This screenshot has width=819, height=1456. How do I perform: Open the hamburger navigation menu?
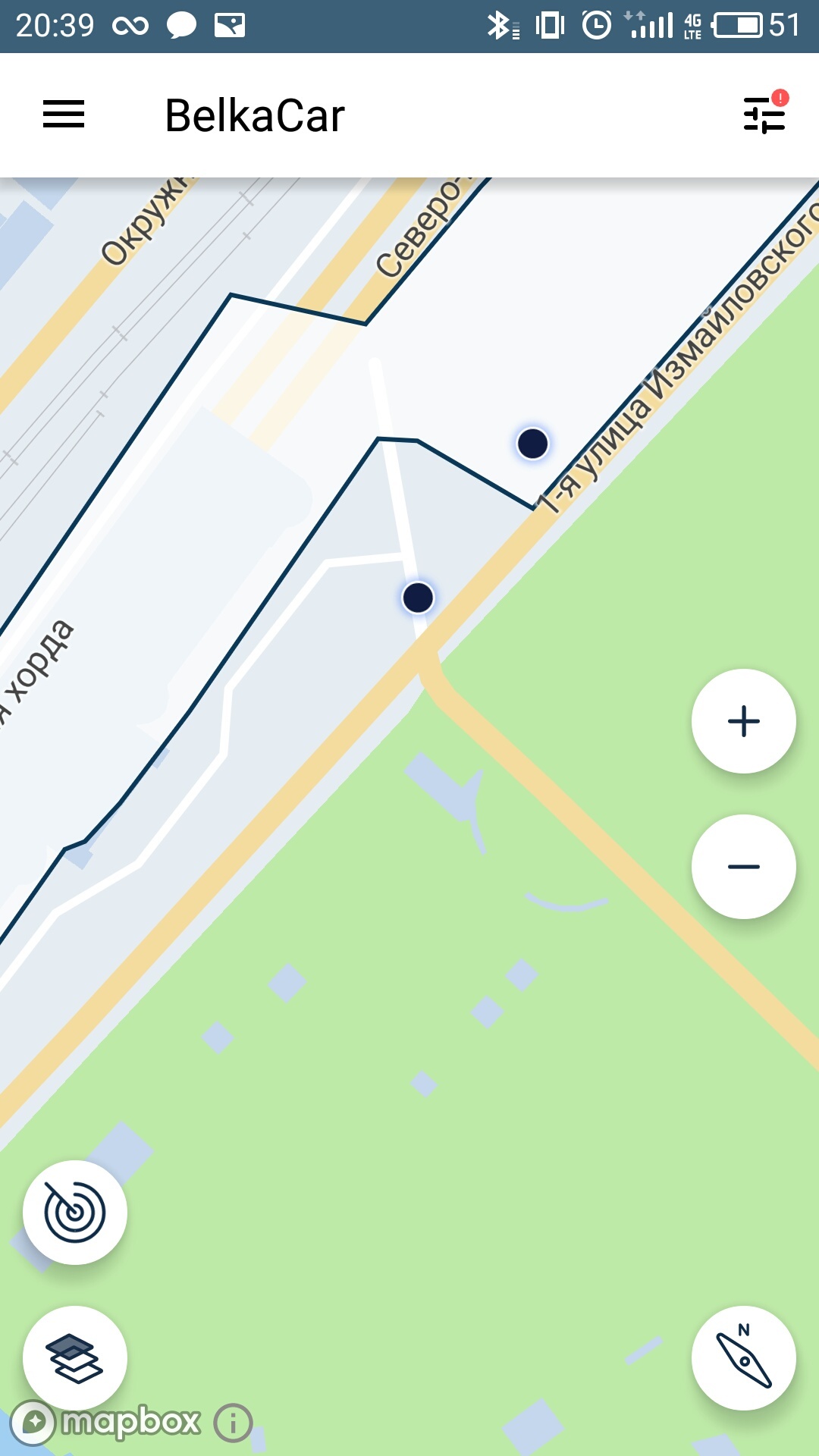click(64, 115)
